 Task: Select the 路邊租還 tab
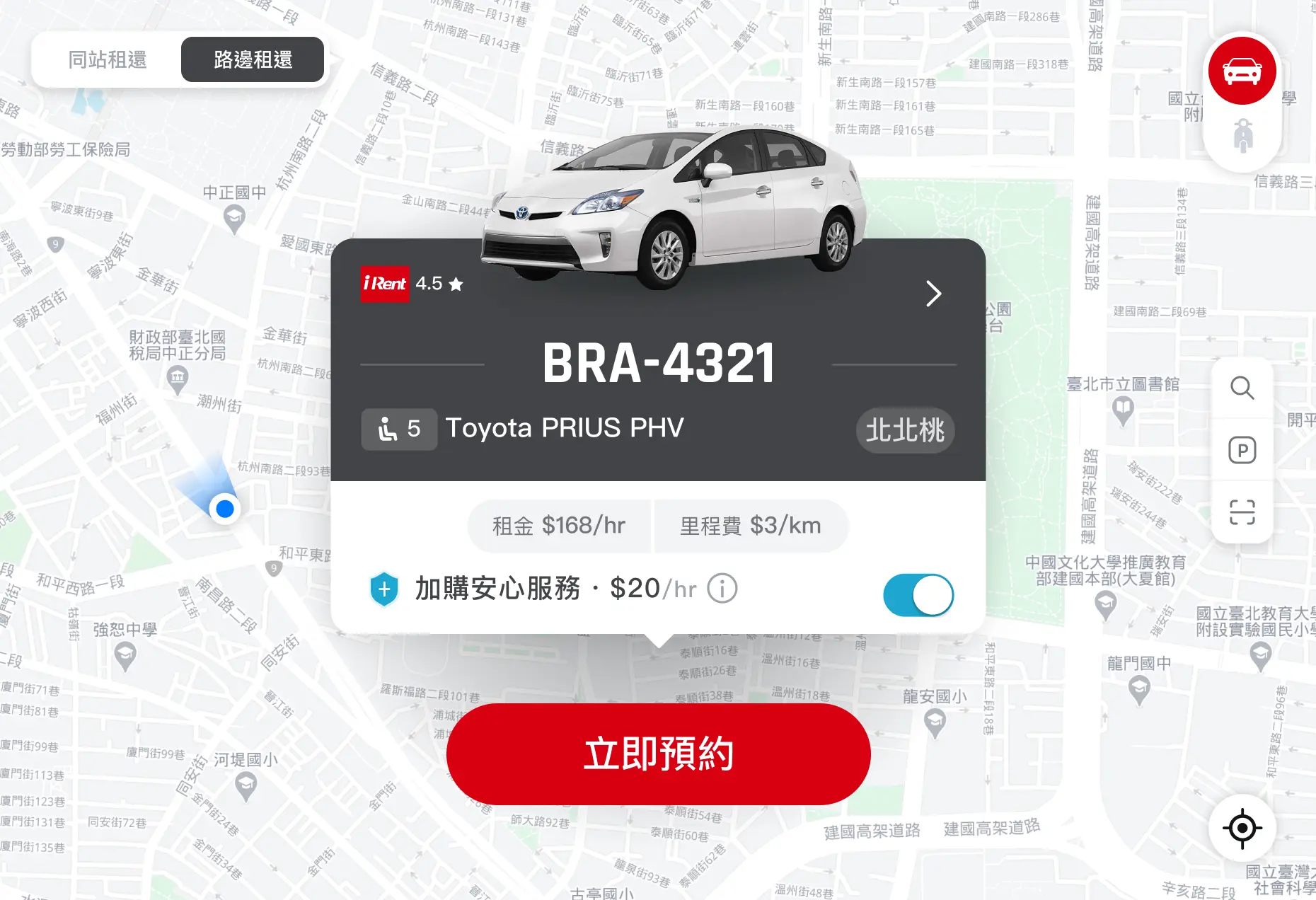coord(253,60)
